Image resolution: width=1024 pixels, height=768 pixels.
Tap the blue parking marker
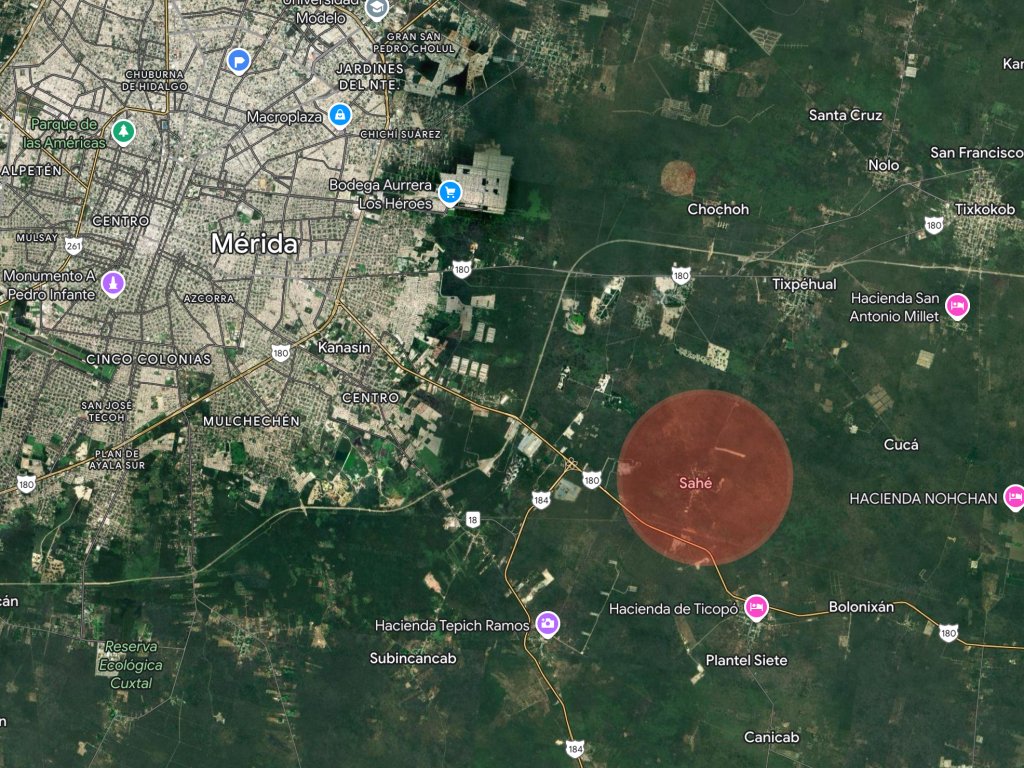pos(238,61)
